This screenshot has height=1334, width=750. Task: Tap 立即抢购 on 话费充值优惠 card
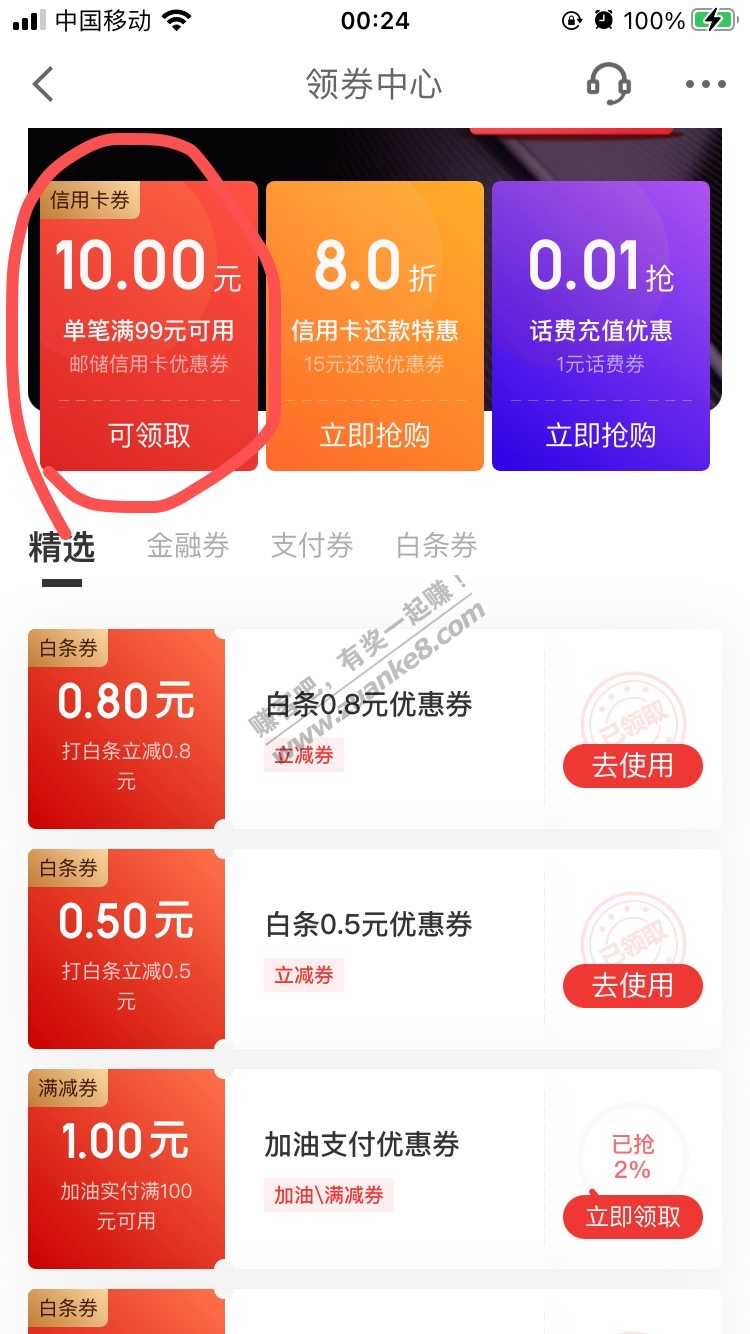[600, 436]
